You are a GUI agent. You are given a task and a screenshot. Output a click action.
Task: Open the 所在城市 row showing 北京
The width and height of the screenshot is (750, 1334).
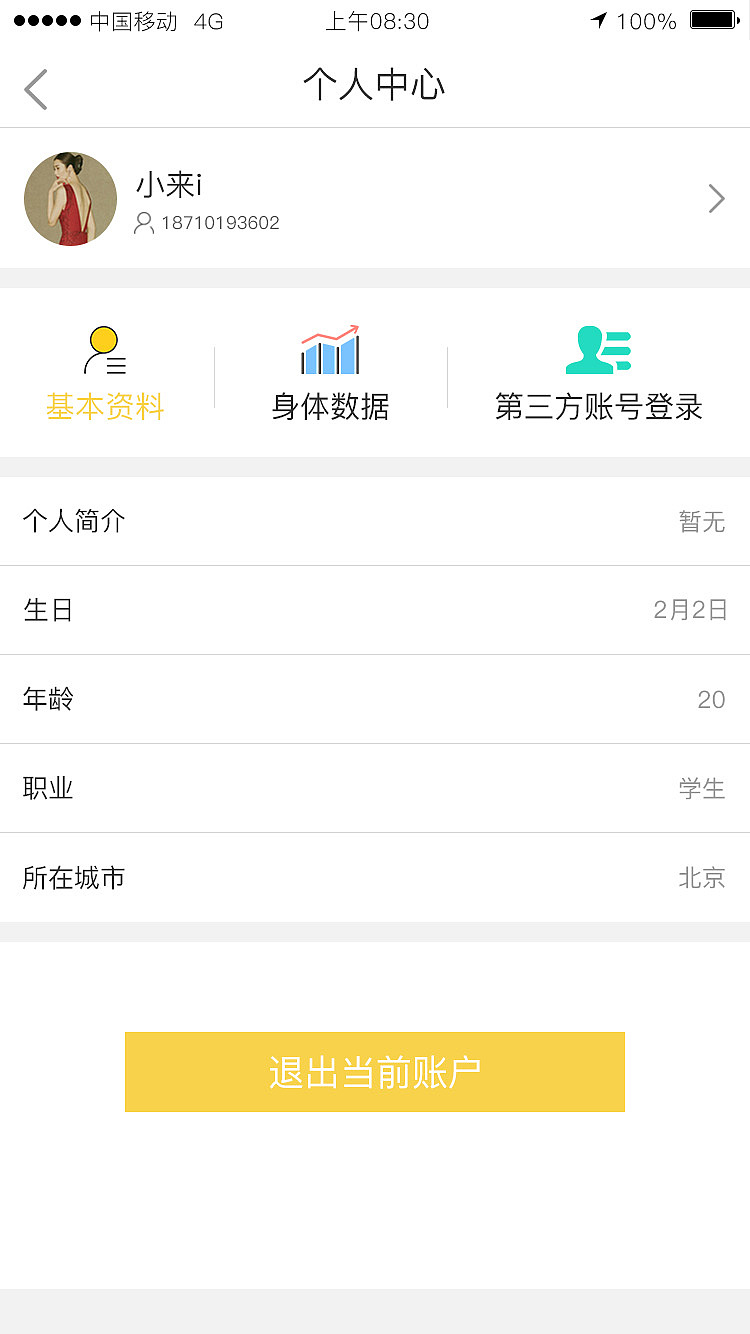[x=375, y=877]
